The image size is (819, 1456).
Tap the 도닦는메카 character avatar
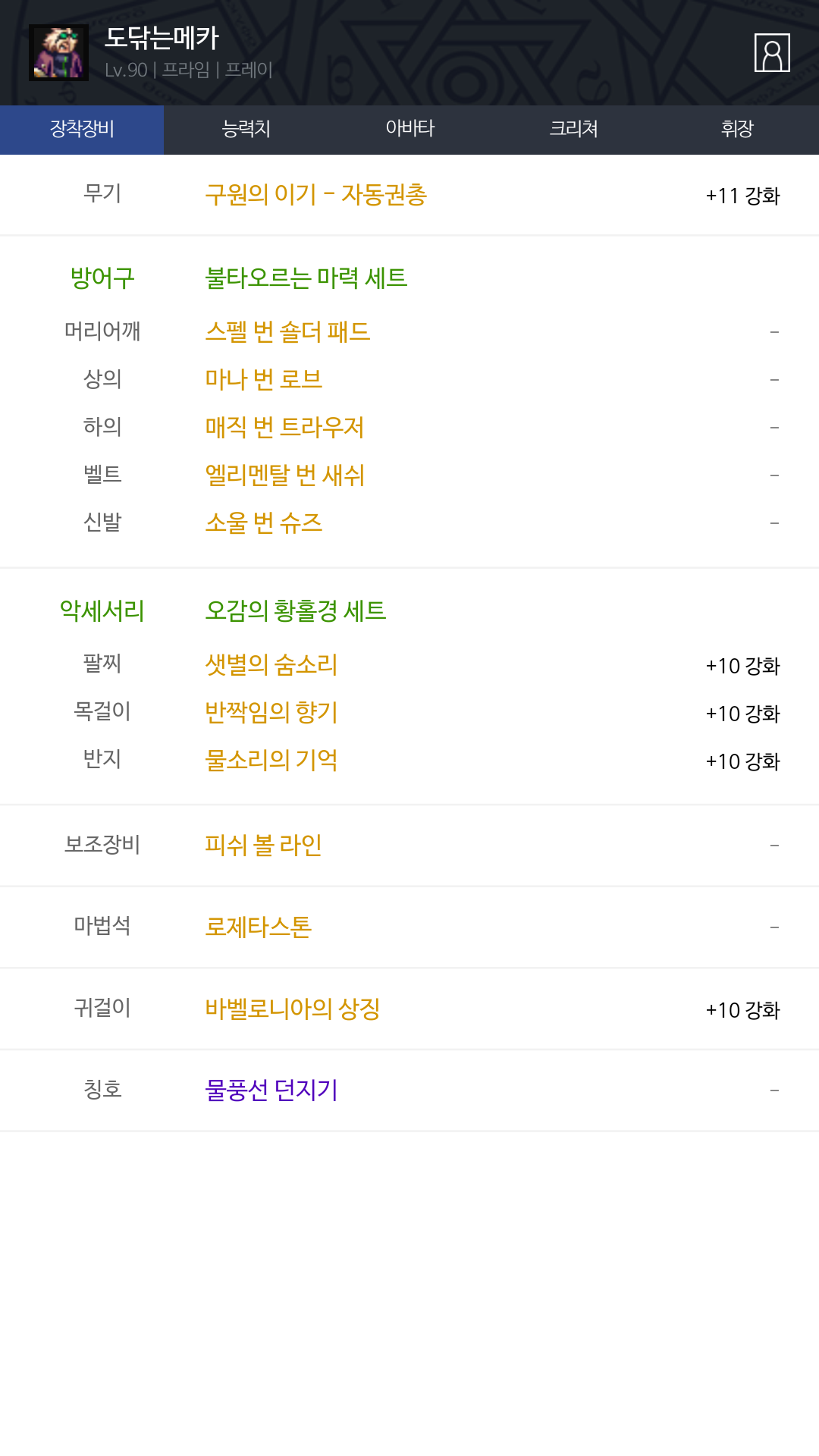[58, 52]
